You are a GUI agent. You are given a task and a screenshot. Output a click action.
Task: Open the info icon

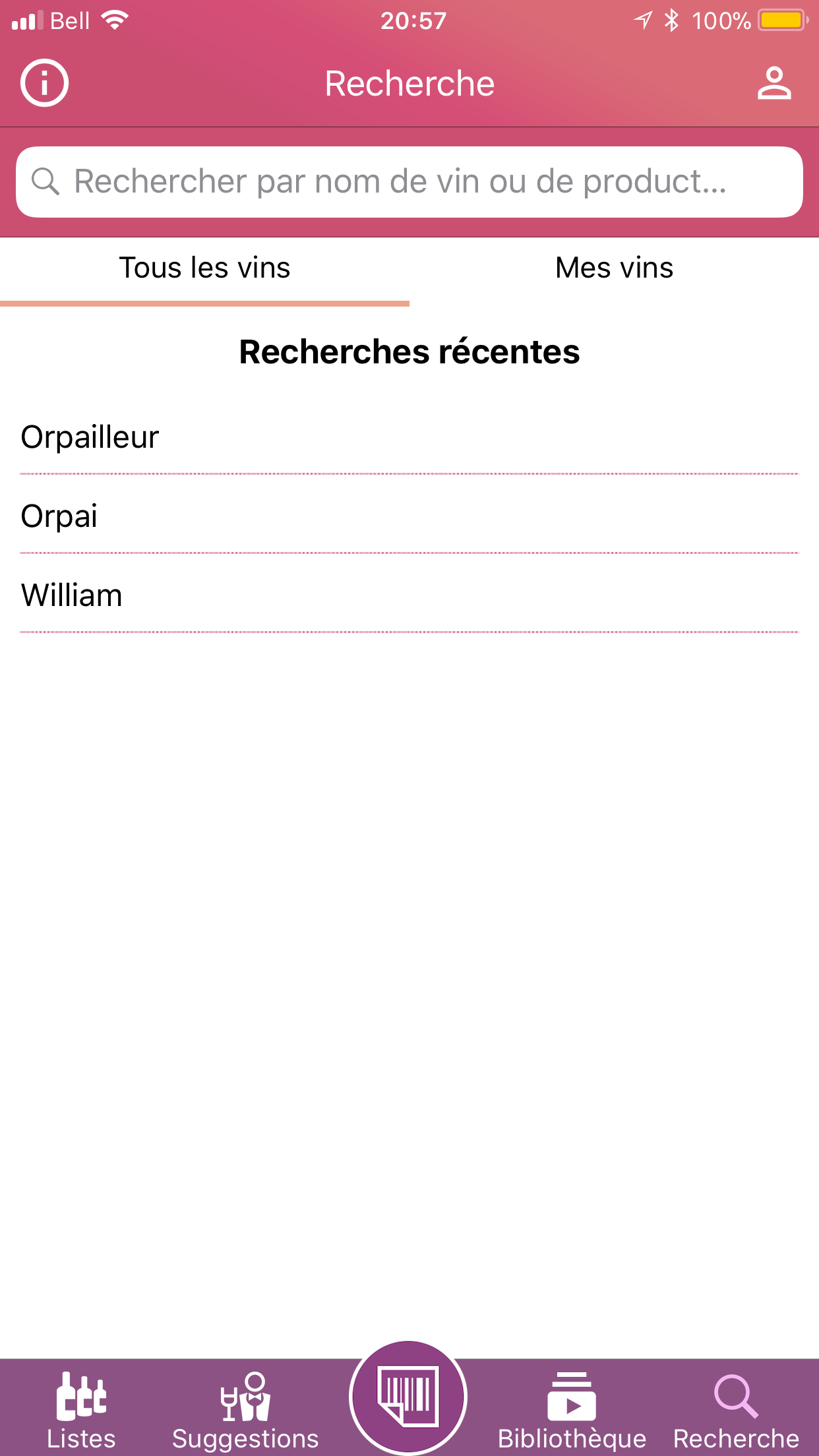(x=44, y=83)
